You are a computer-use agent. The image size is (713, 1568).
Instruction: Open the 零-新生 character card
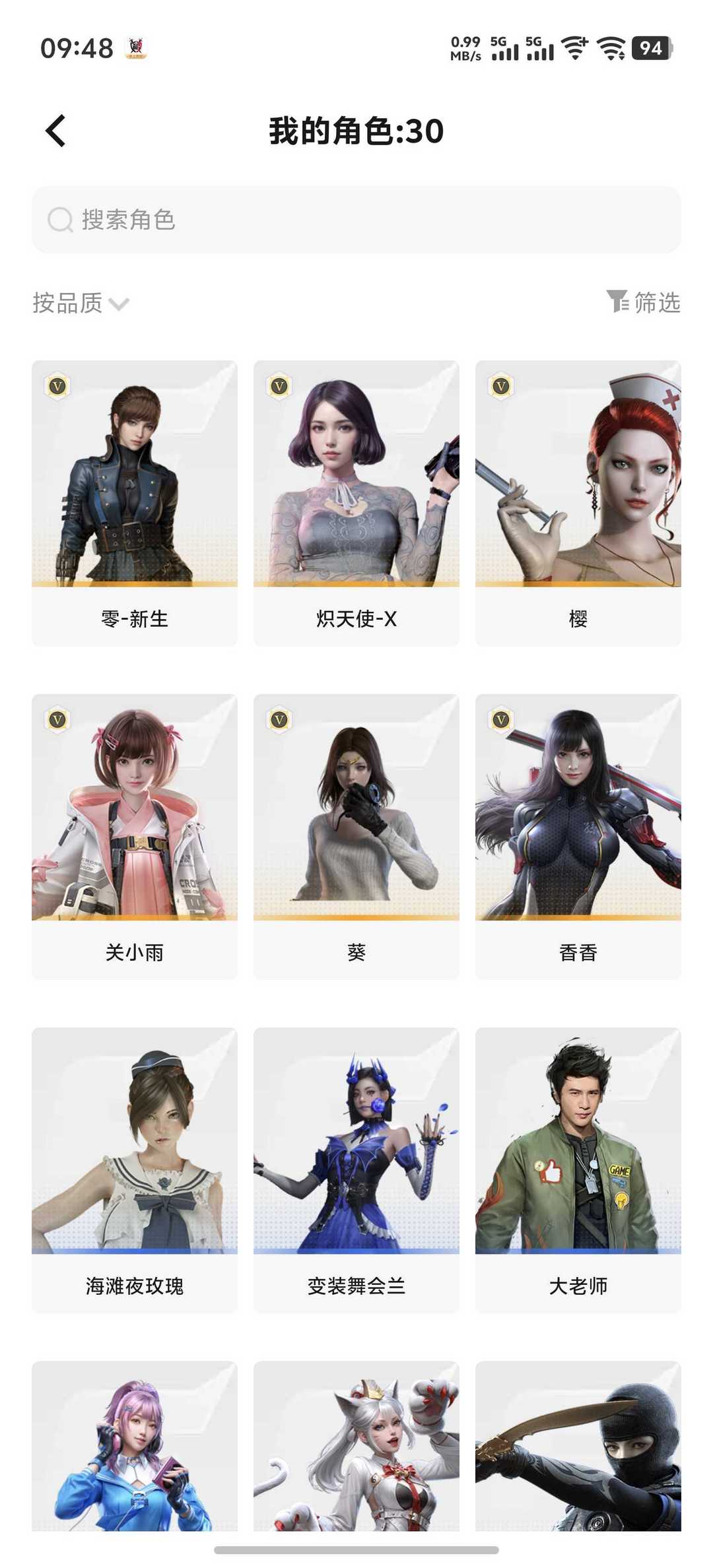point(135,503)
